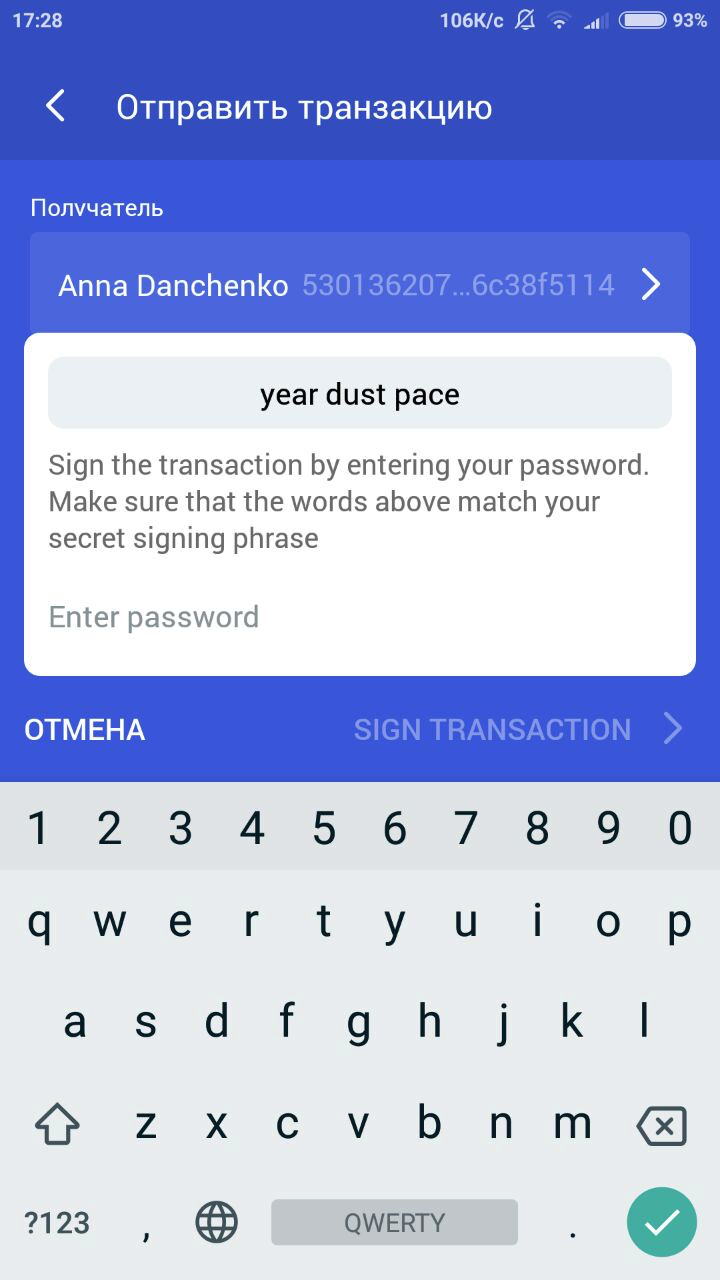The height and width of the screenshot is (1280, 720).
Task: Hit the keyboard backspace key
Action: click(661, 1126)
